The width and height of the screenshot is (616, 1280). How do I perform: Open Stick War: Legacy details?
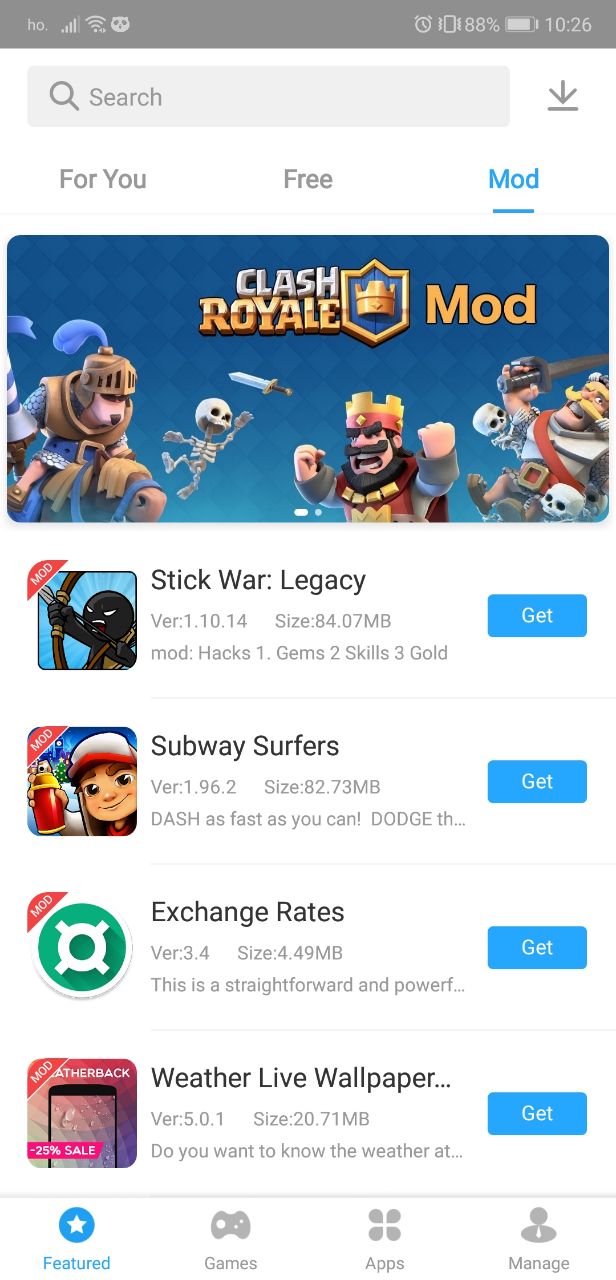coord(258,580)
